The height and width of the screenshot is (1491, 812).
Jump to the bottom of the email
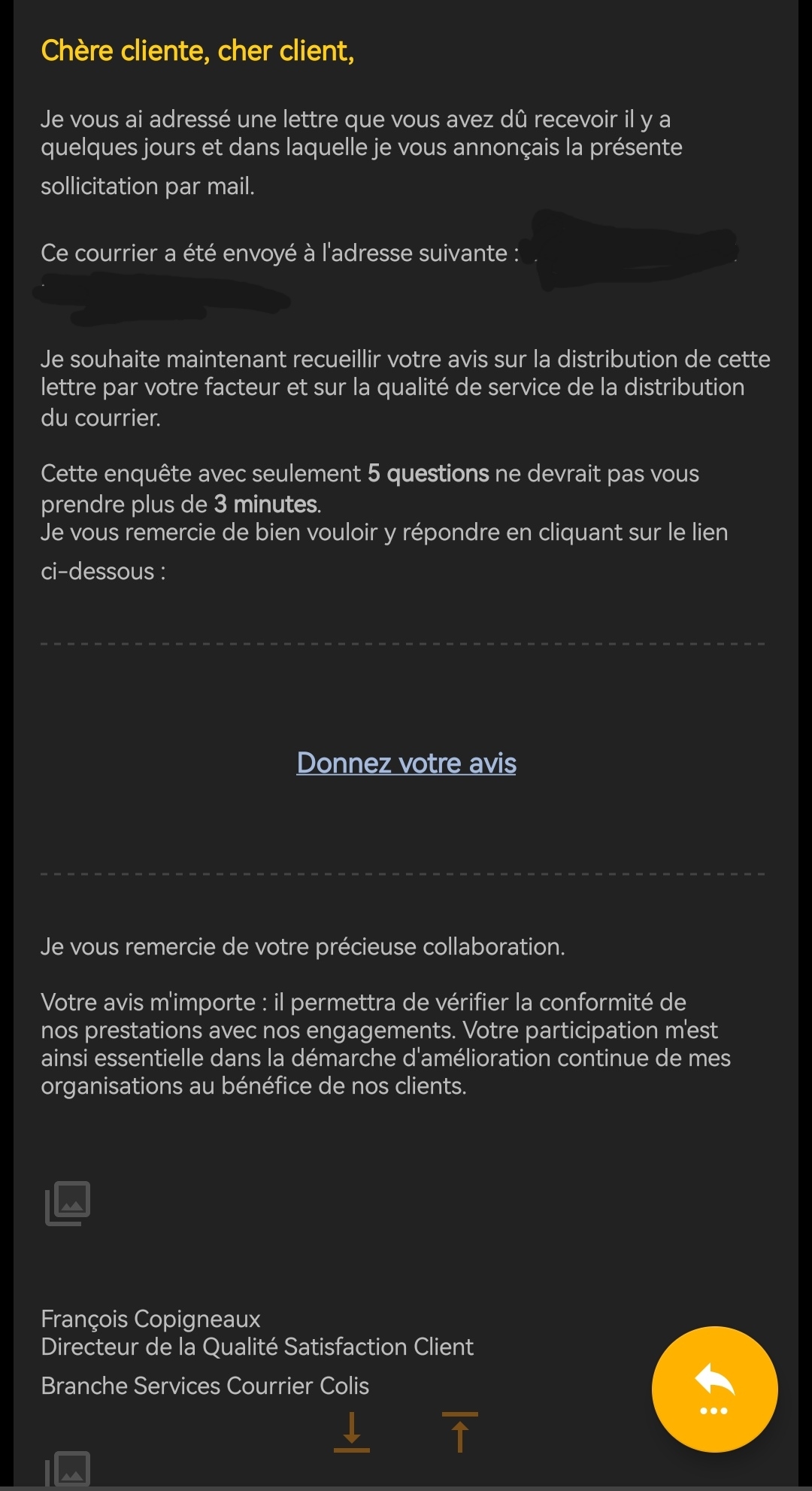(x=351, y=1432)
